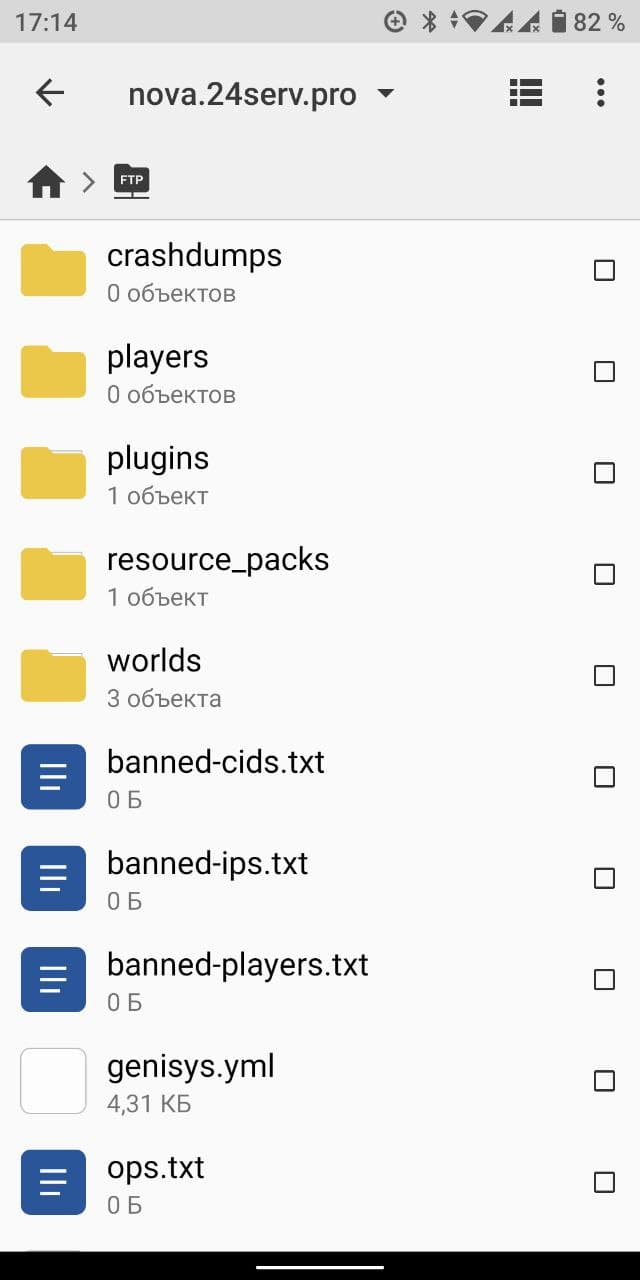Jump to the home directory icon
The width and height of the screenshot is (640, 1280).
point(46,182)
